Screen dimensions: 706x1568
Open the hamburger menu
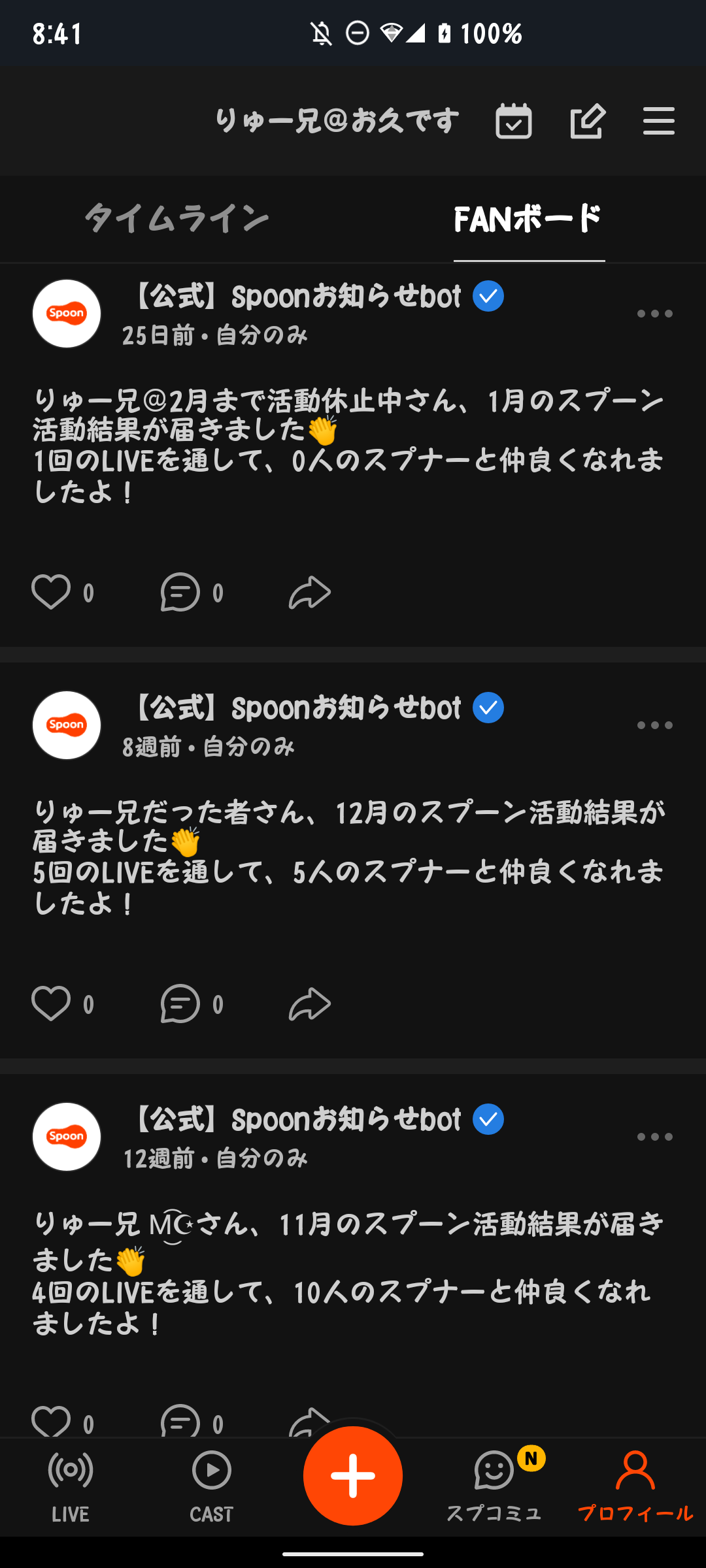point(658,122)
